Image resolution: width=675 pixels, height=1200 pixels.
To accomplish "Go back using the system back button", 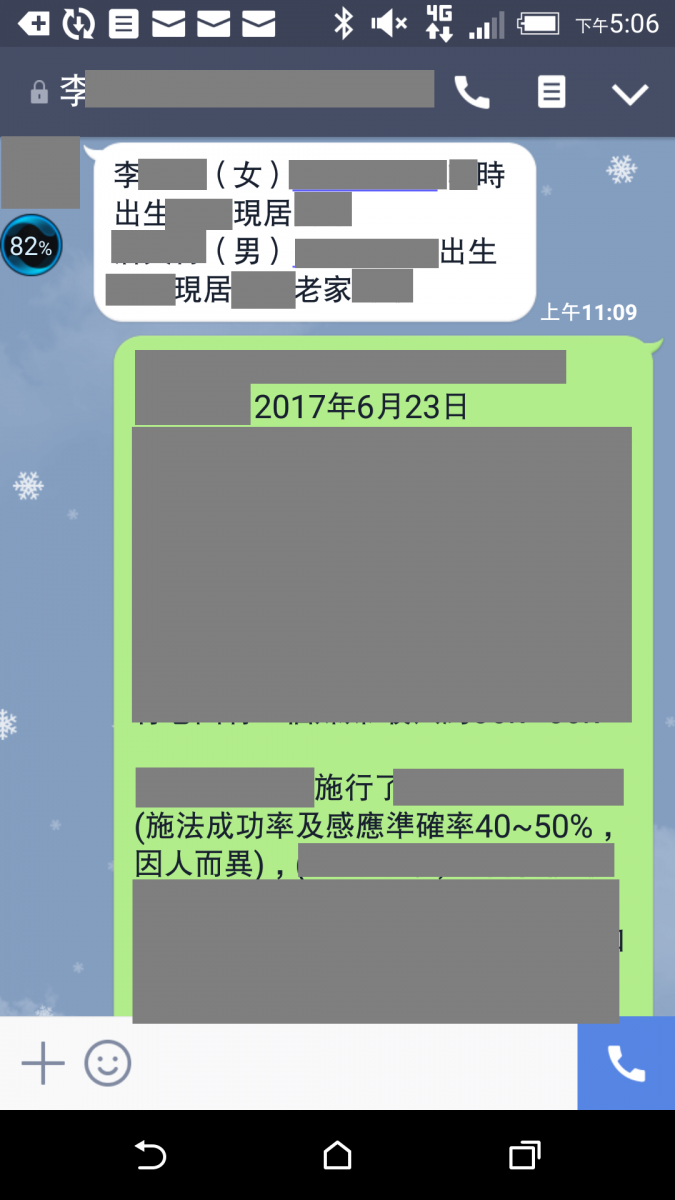I will (x=150, y=1156).
